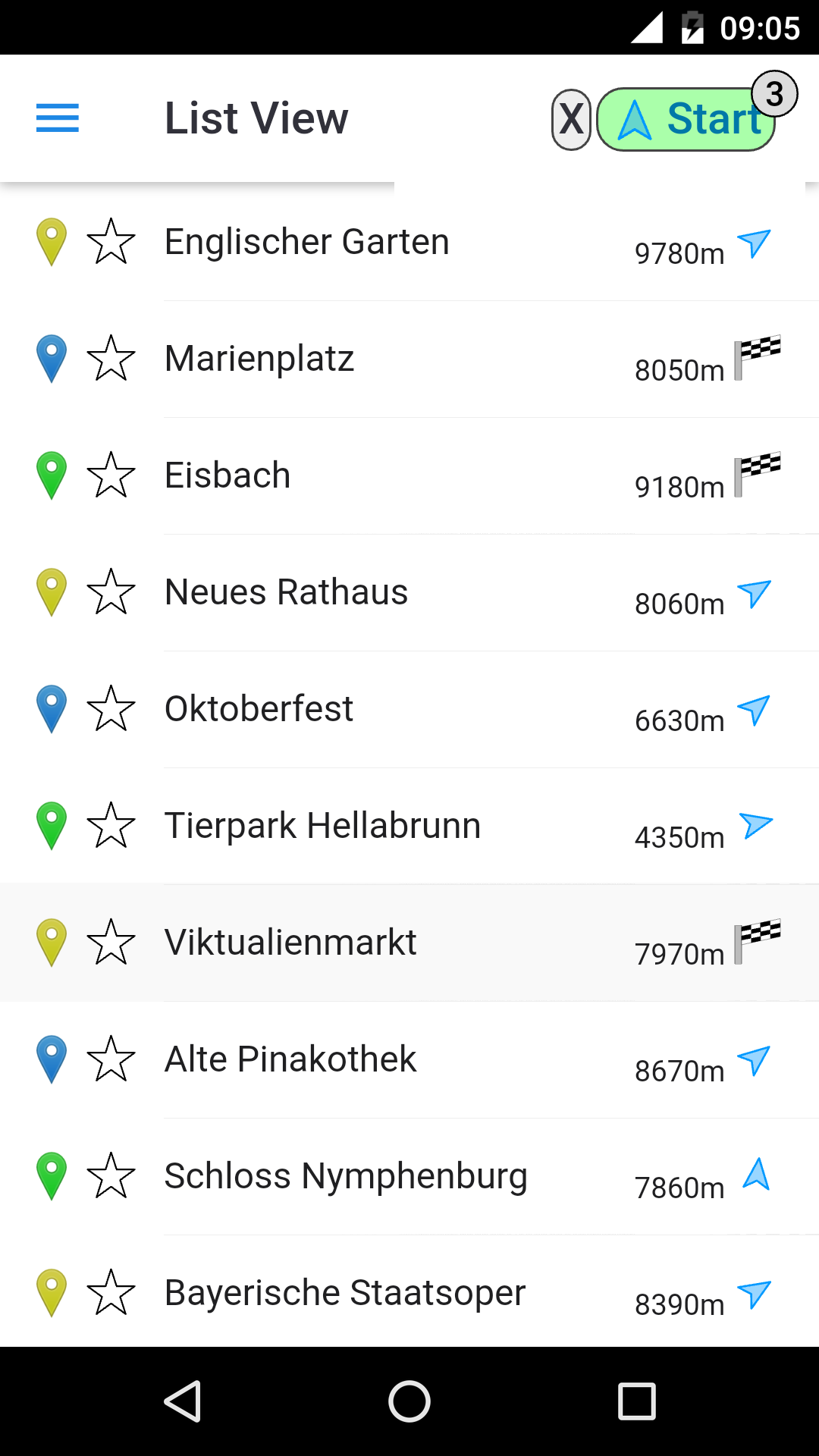Image resolution: width=819 pixels, height=1456 pixels.
Task: Go back with the system back button
Action: tap(183, 1401)
